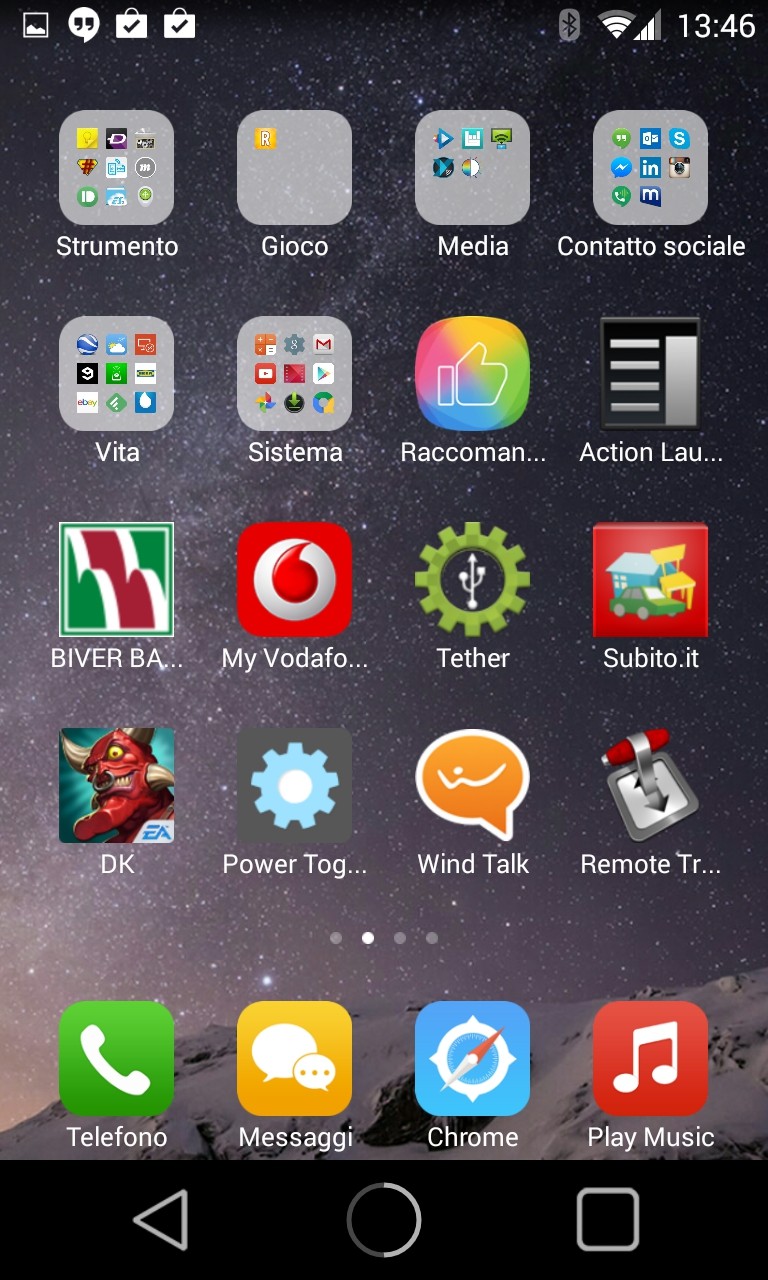This screenshot has width=768, height=1280.
Task: Launch Chrome browser
Action: [x=472, y=1058]
